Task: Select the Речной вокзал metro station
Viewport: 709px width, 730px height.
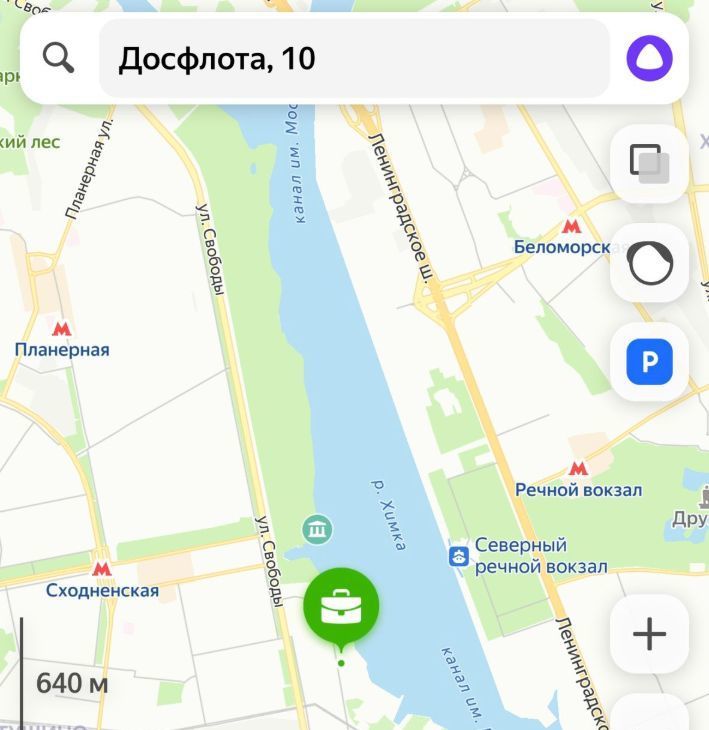Action: 578,468
